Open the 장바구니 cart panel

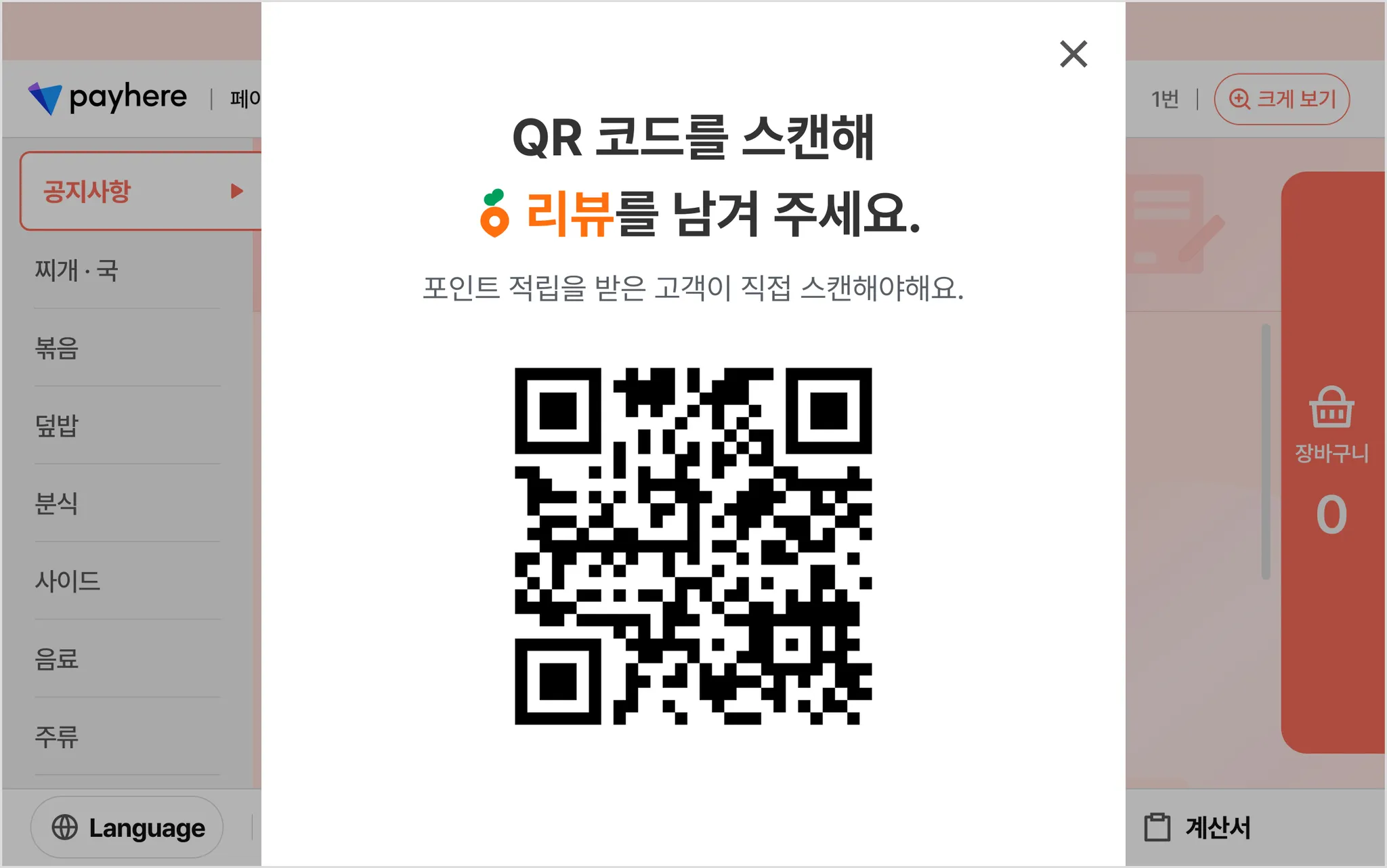[1331, 460]
